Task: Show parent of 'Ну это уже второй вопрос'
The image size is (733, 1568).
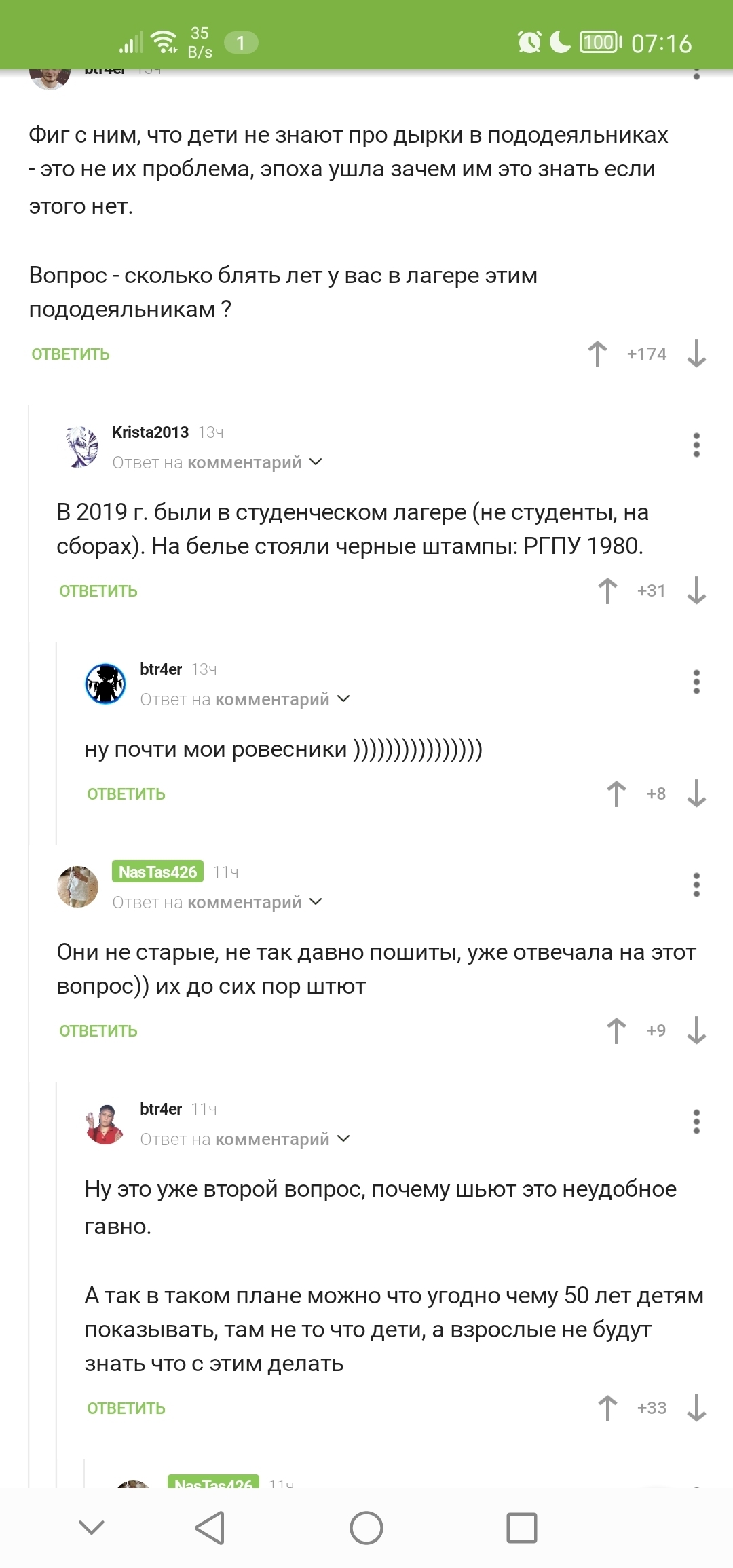Action: 245,1139
